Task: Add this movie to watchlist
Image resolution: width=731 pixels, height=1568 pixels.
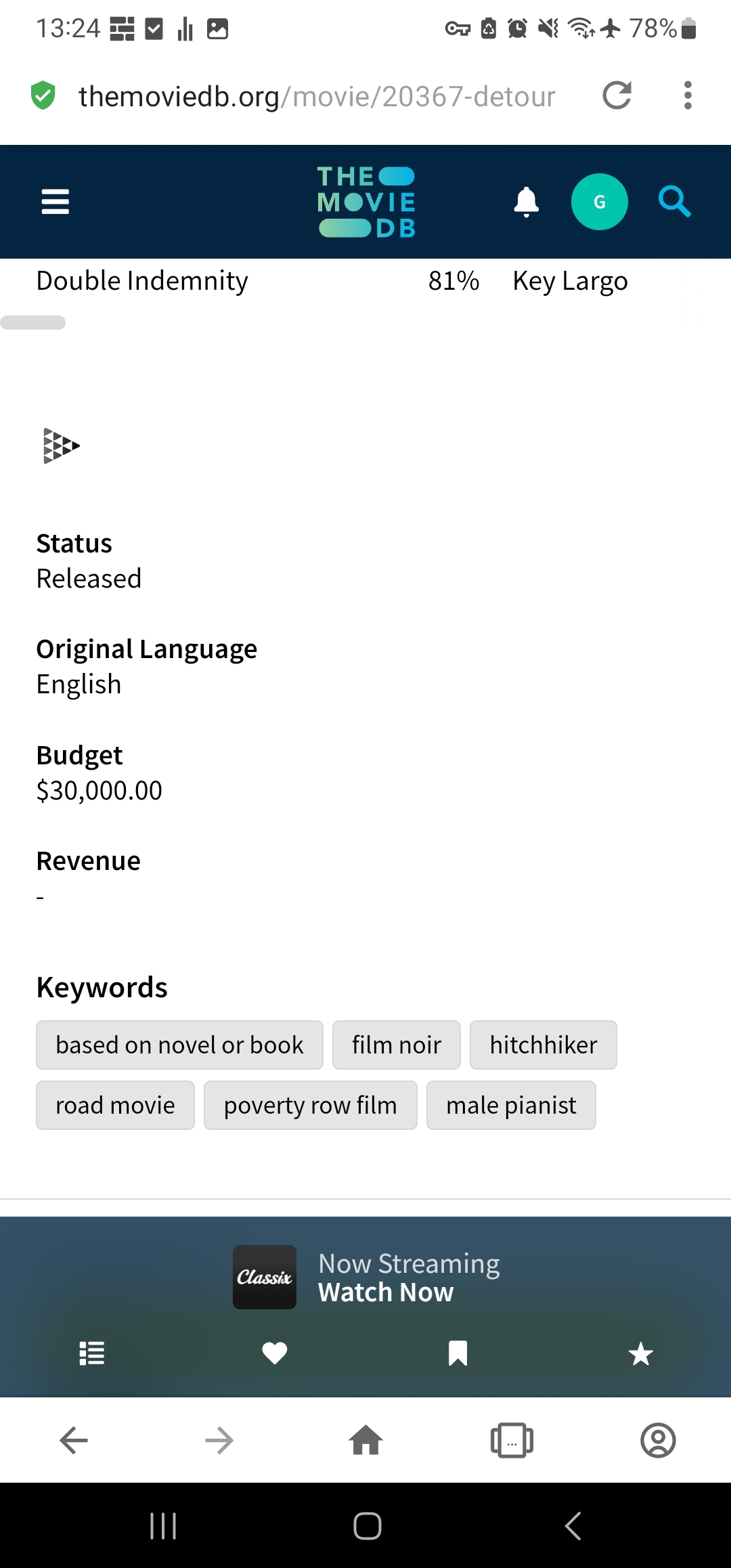Action: coord(458,1353)
